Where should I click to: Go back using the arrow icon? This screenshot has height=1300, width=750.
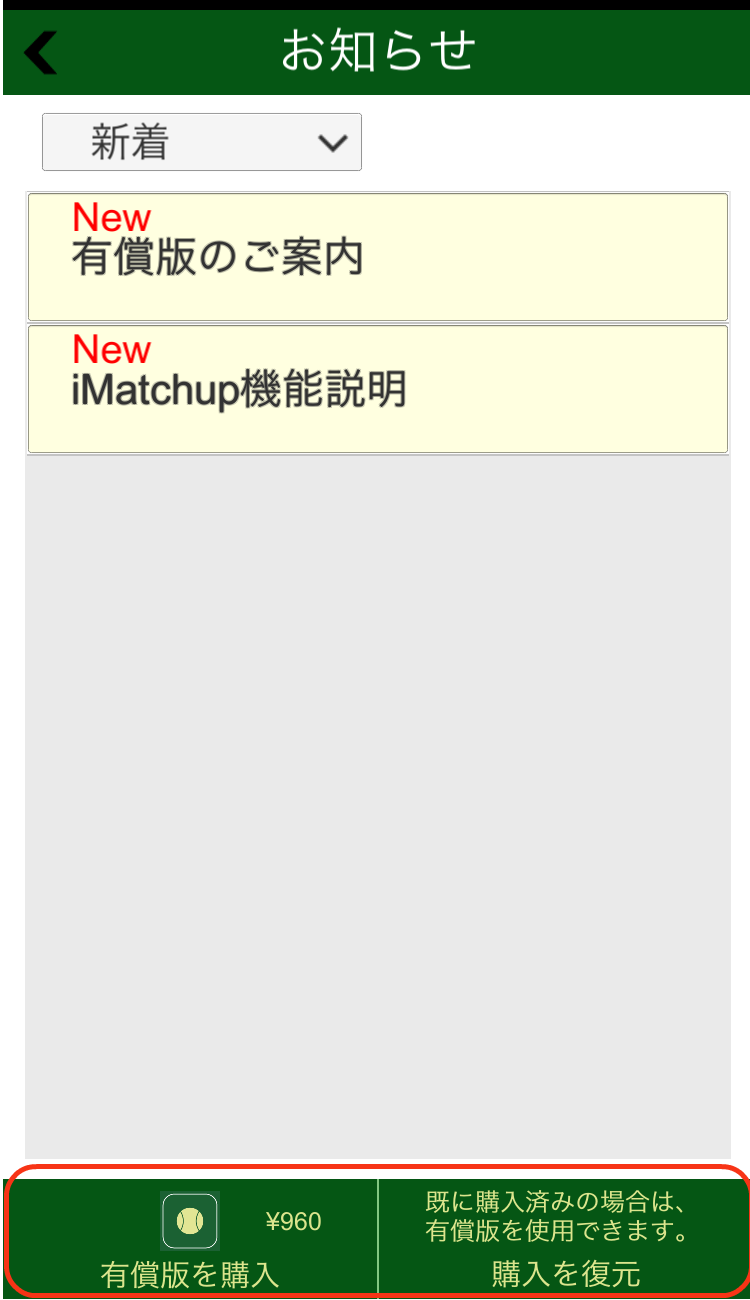tap(41, 53)
